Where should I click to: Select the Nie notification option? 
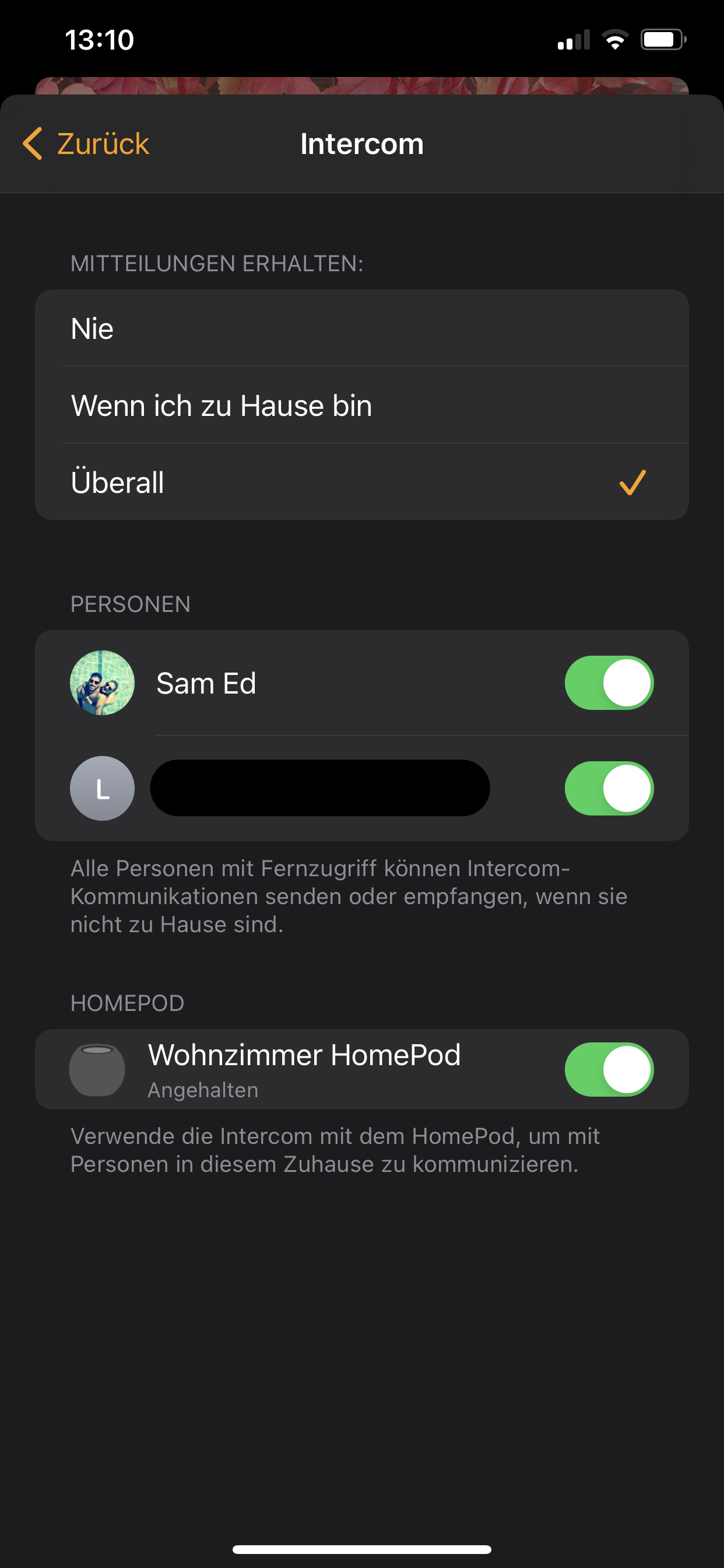click(x=361, y=328)
